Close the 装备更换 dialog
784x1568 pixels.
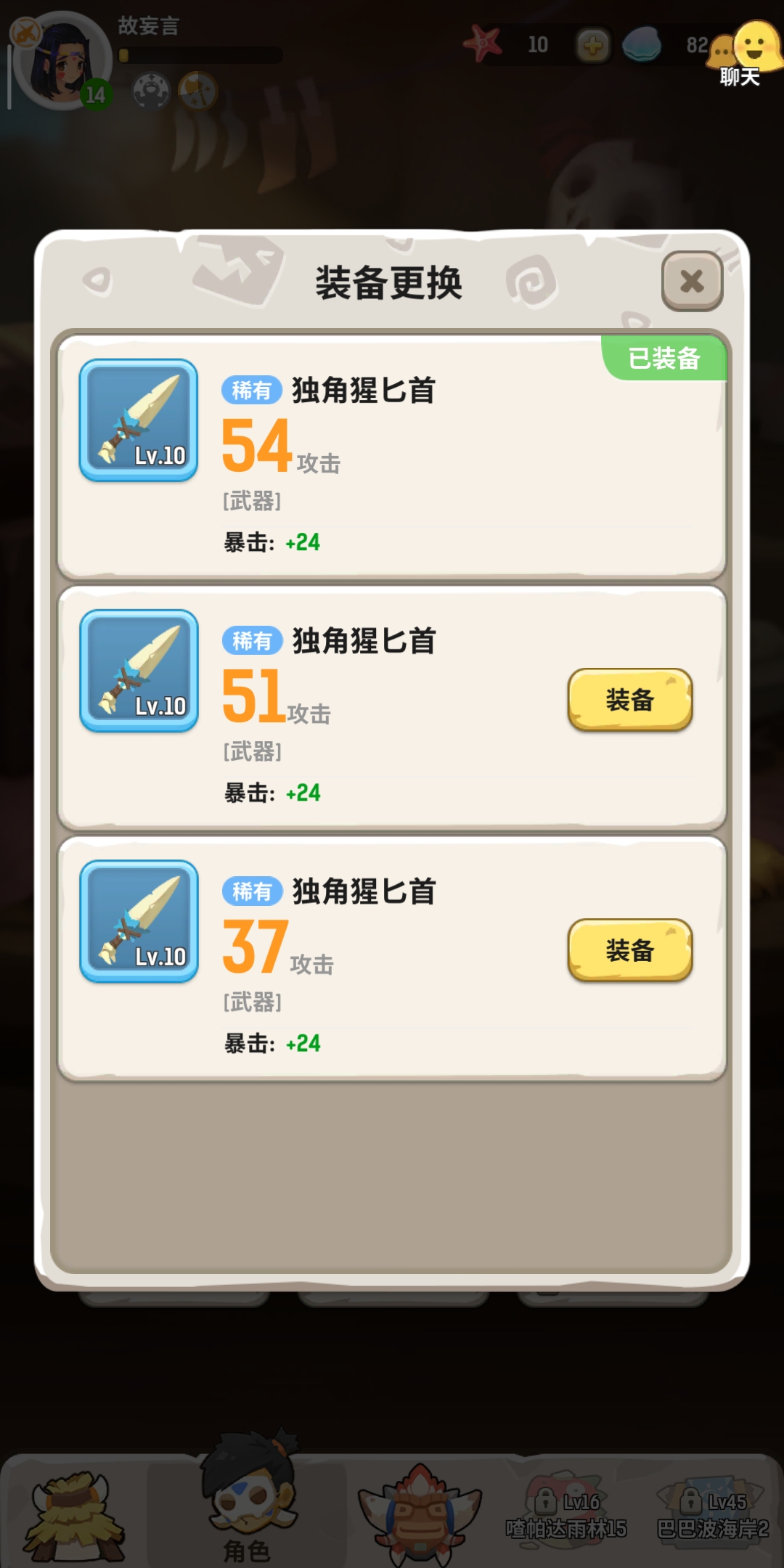[692, 281]
